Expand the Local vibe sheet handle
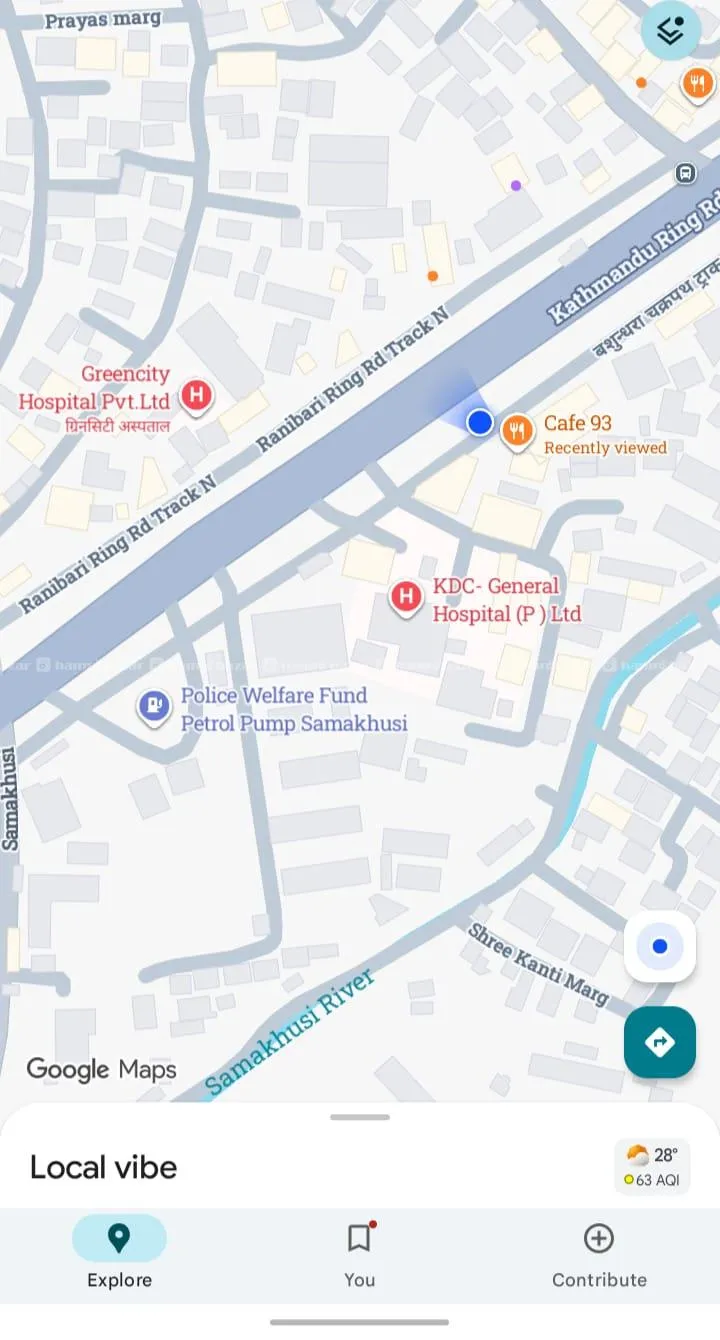 pos(360,1117)
